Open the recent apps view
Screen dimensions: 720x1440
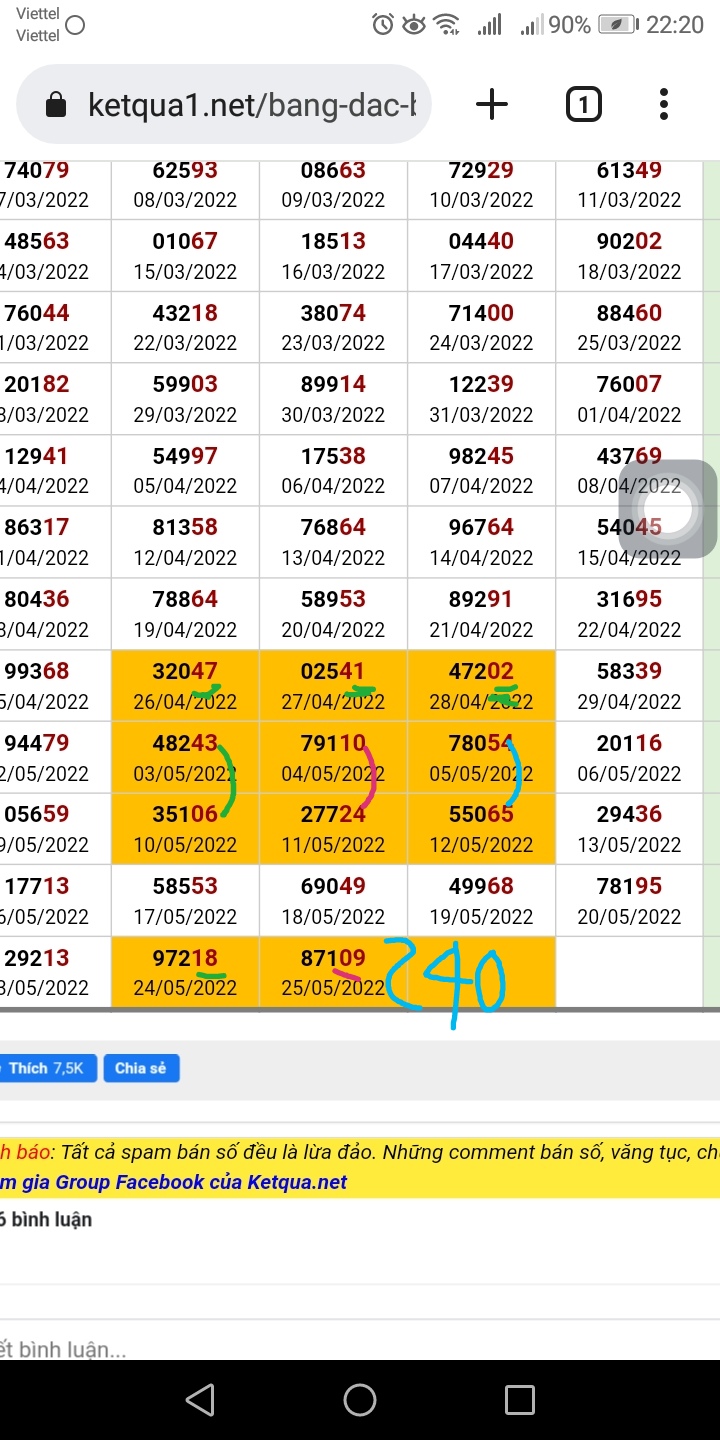point(519,1400)
